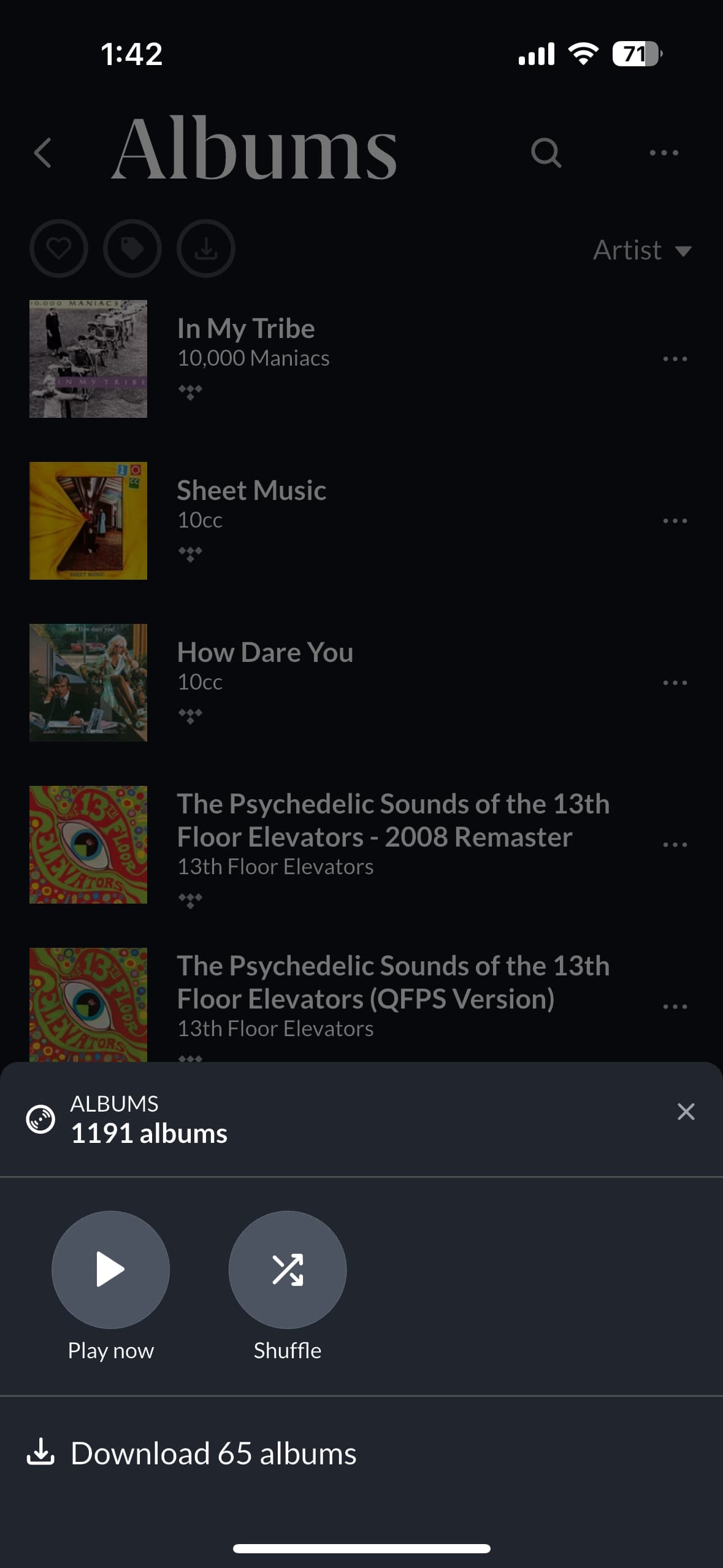Open 13th Floor Elevators 2008 Remaster album

[x=392, y=820]
